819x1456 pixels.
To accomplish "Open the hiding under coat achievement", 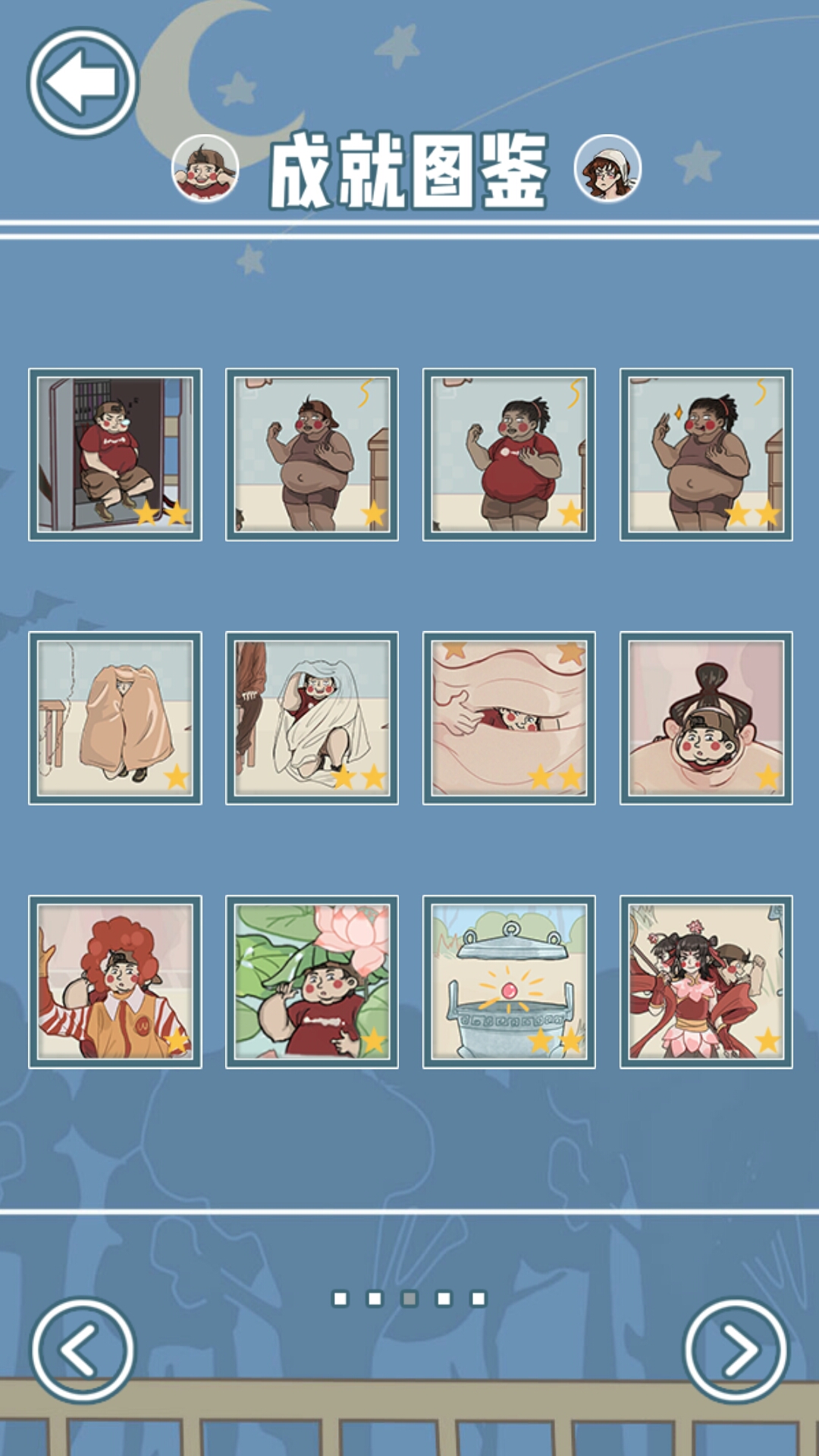I will click(x=115, y=717).
